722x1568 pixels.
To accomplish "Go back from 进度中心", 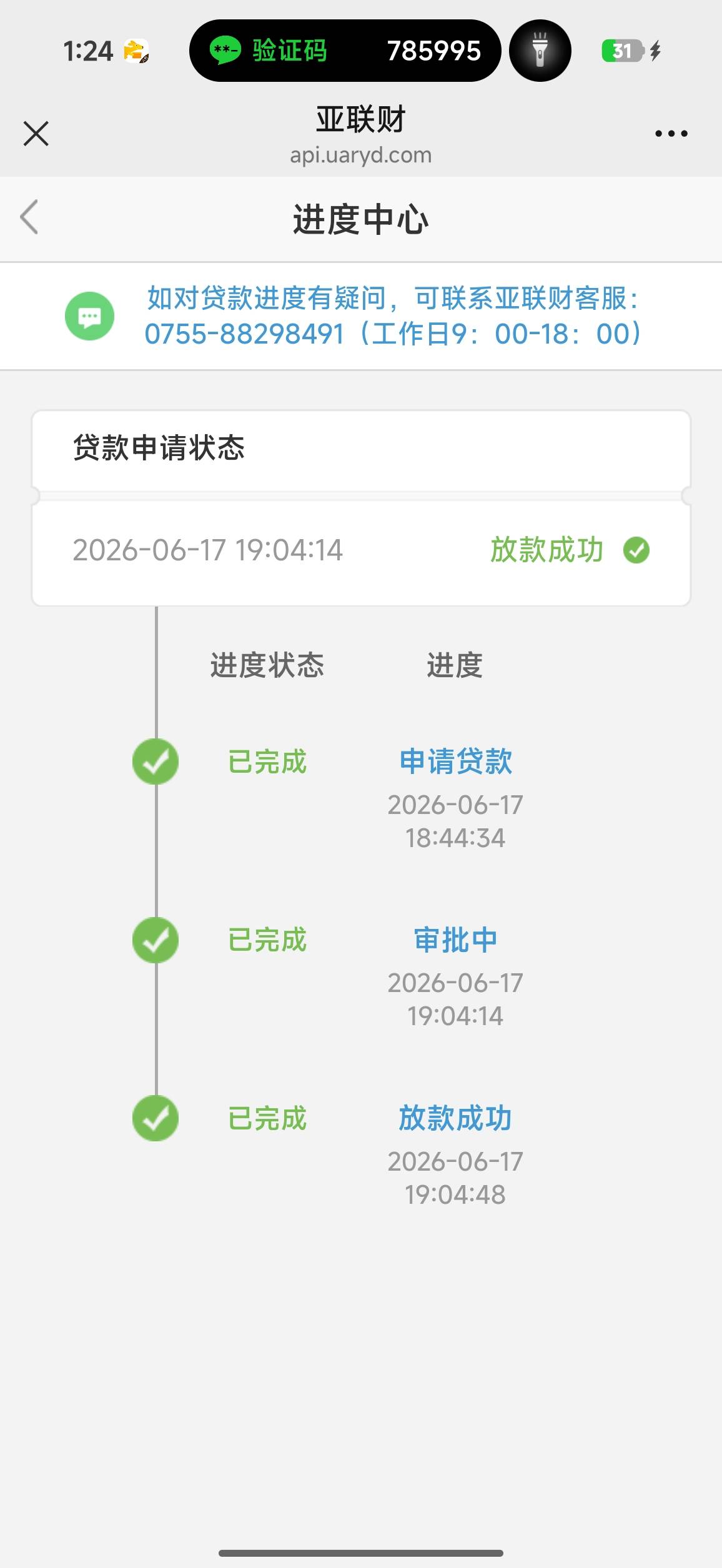I will 29,217.
